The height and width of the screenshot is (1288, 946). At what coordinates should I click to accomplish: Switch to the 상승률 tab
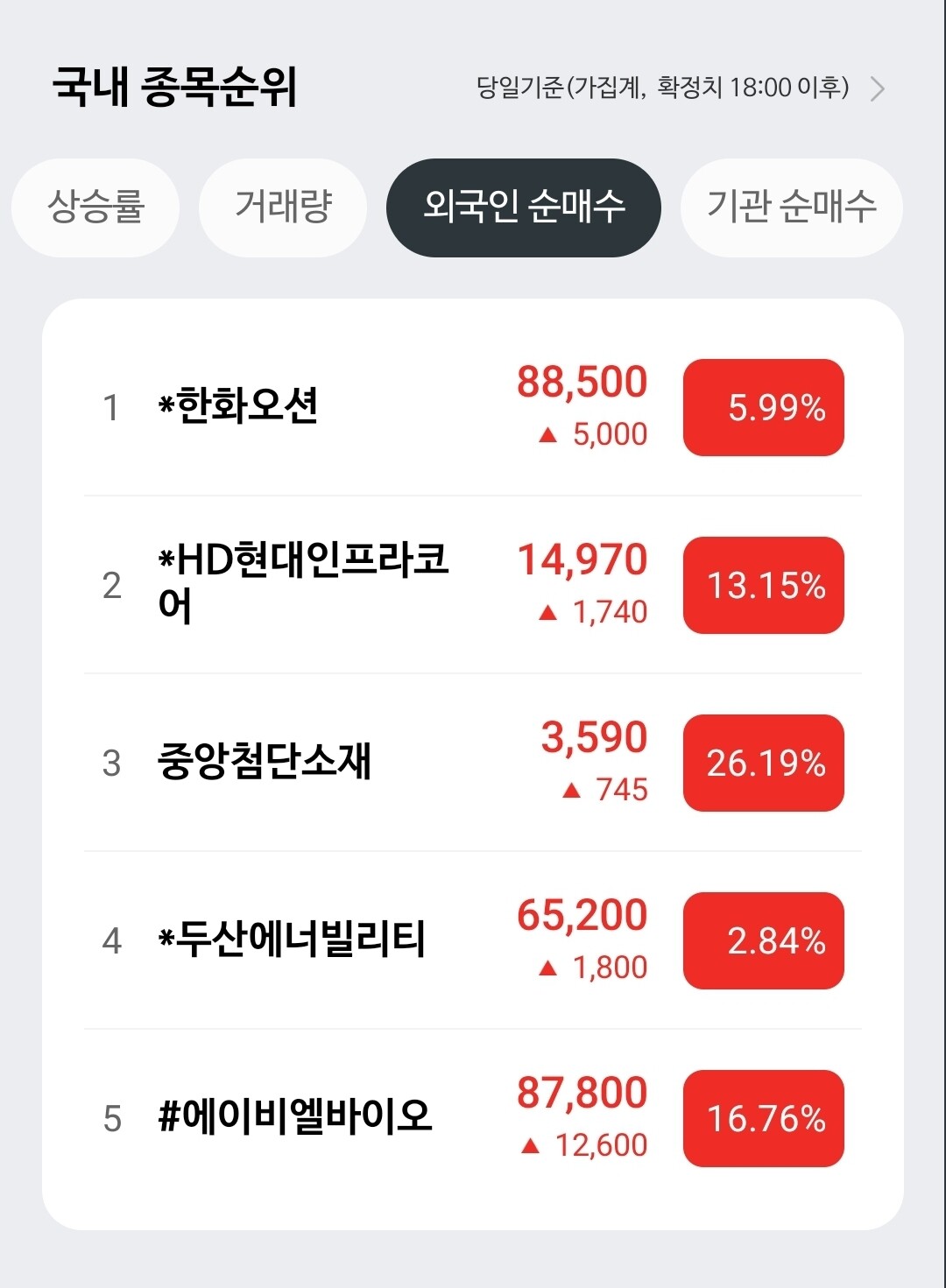tap(95, 208)
